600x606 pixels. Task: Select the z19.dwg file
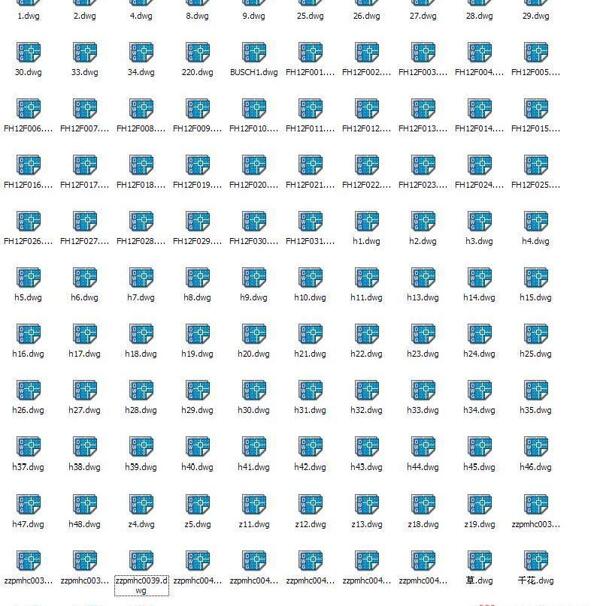tap(479, 506)
